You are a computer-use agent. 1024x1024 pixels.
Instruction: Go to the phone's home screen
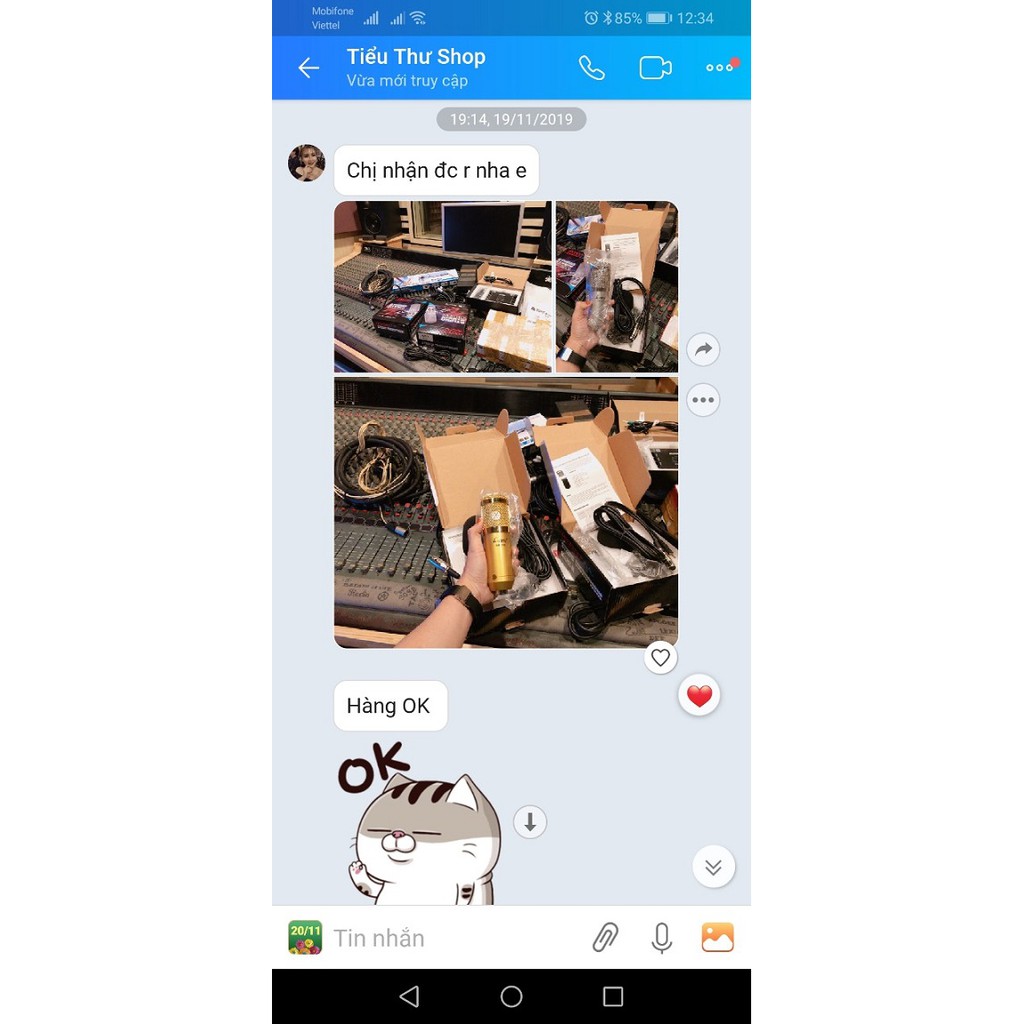[511, 997]
